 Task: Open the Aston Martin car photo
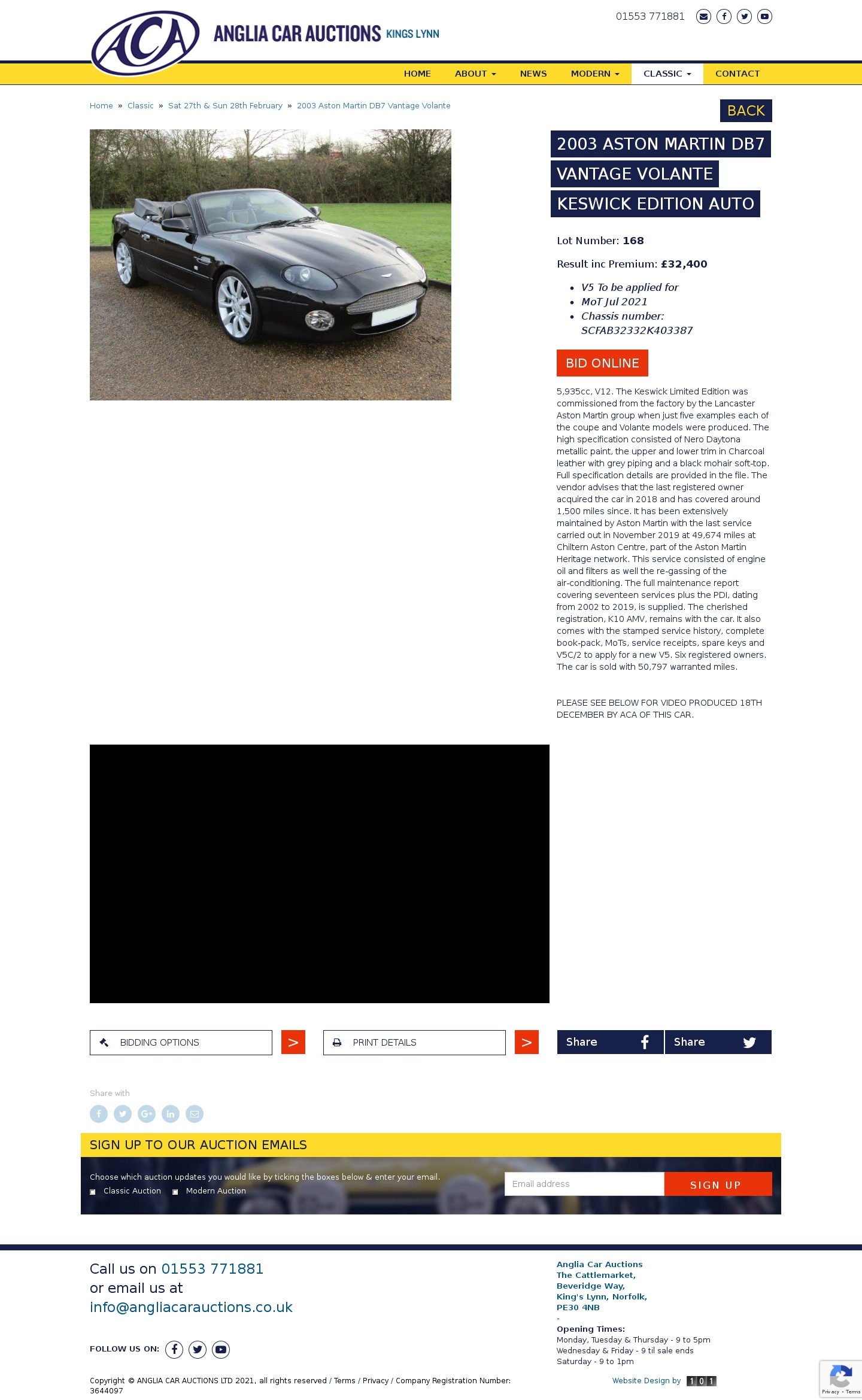pyautogui.click(x=271, y=265)
